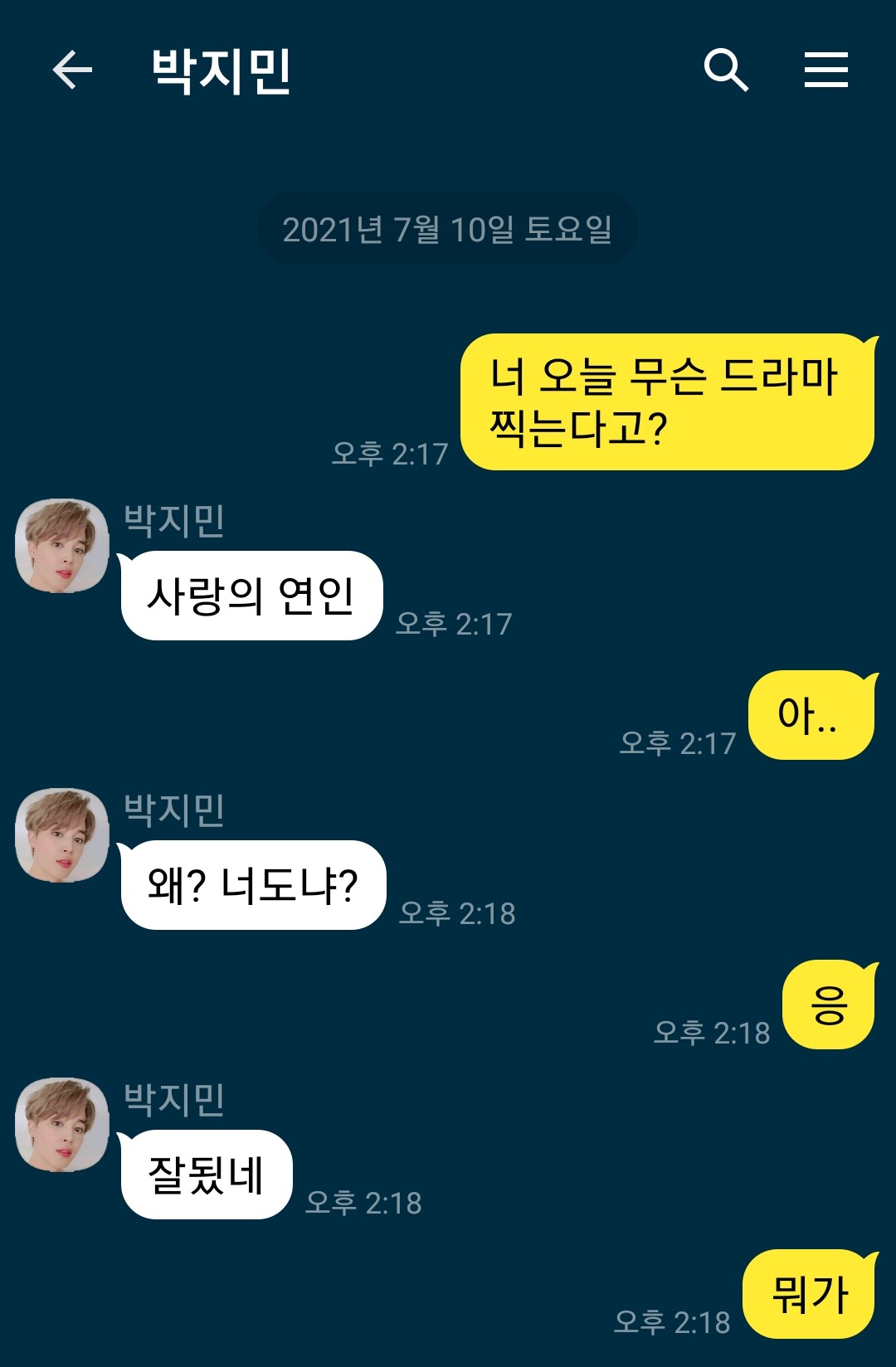This screenshot has height=1367, width=896.
Task: Open the chat room hamburger menu
Action: pos(825,70)
